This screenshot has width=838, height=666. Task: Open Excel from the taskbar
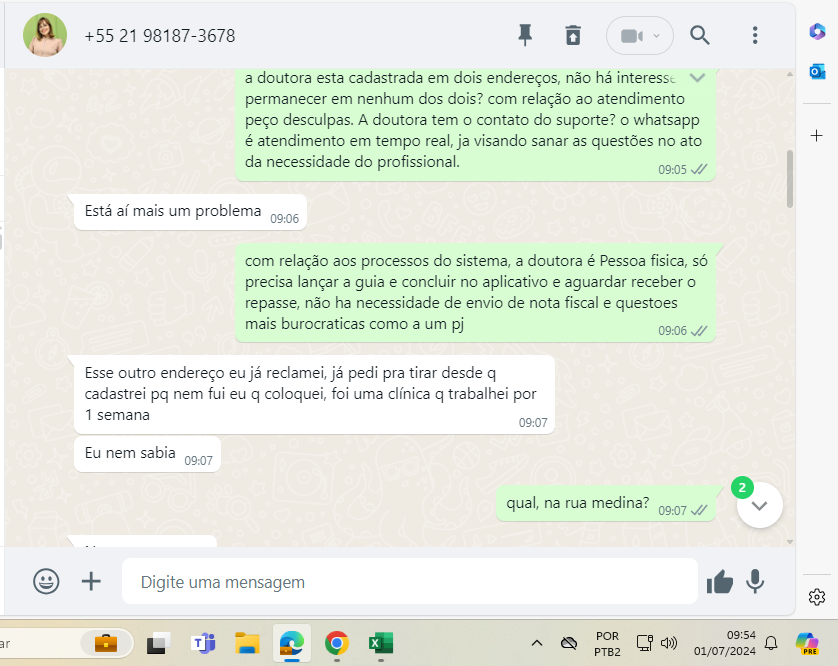(381, 643)
